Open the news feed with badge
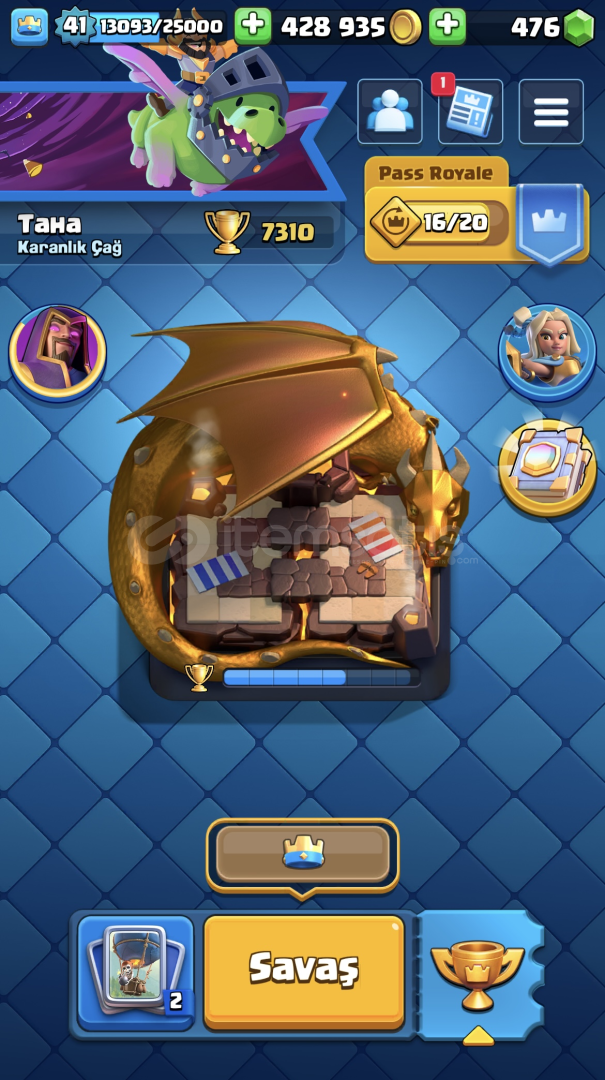 470,112
